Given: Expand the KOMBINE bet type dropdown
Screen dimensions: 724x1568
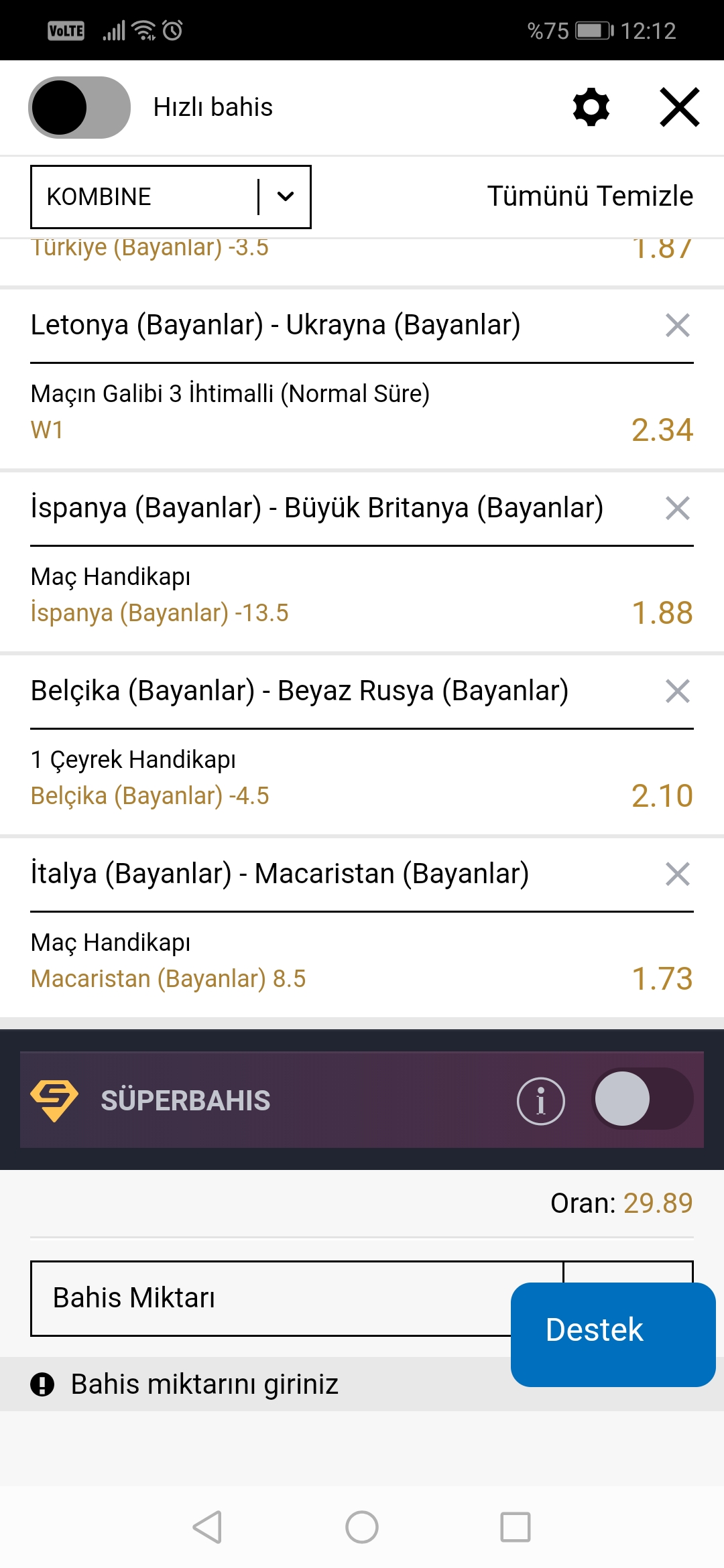Looking at the screenshot, I should coord(171,197).
